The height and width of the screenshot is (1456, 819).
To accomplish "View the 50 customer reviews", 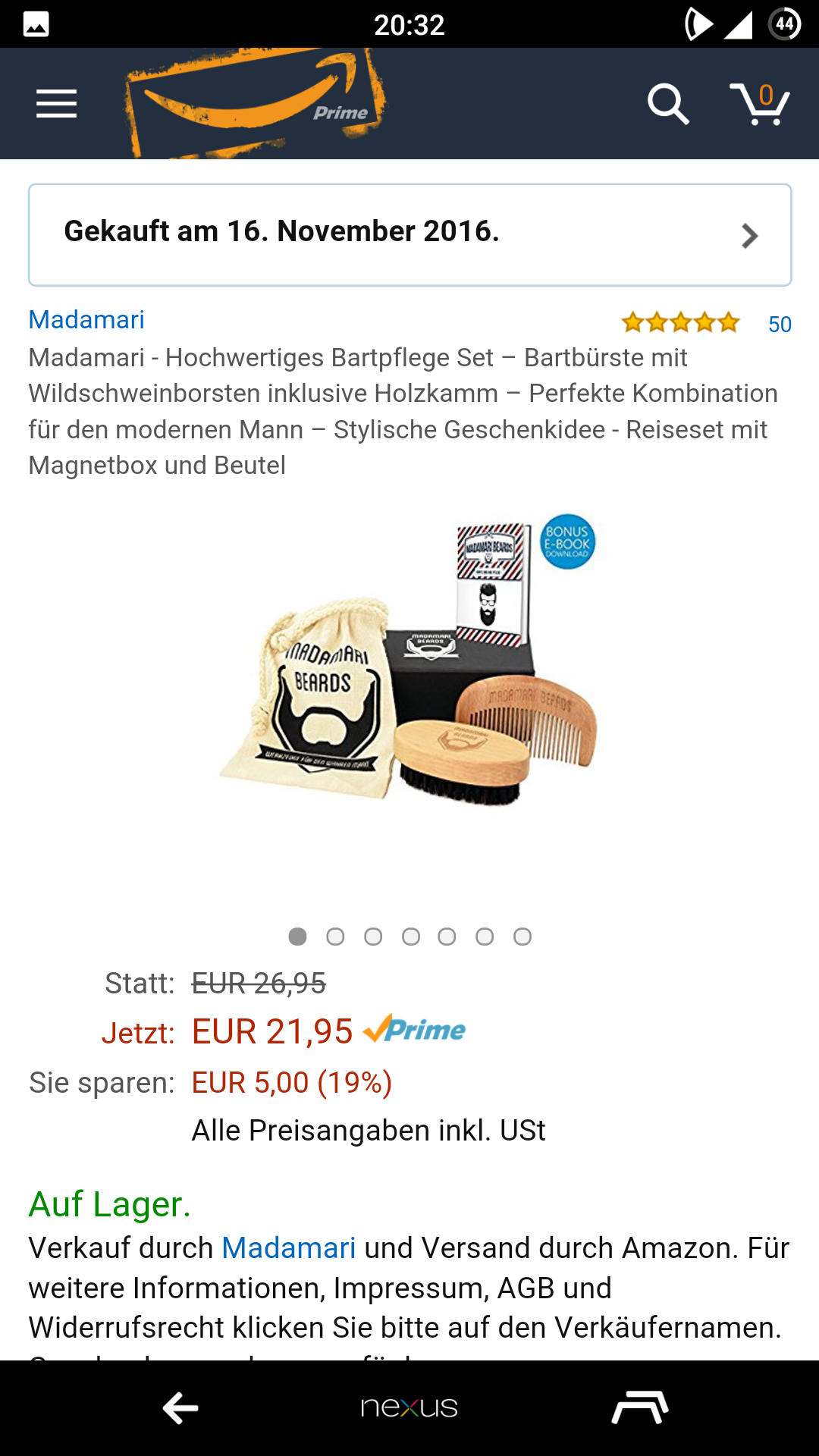I will point(779,325).
